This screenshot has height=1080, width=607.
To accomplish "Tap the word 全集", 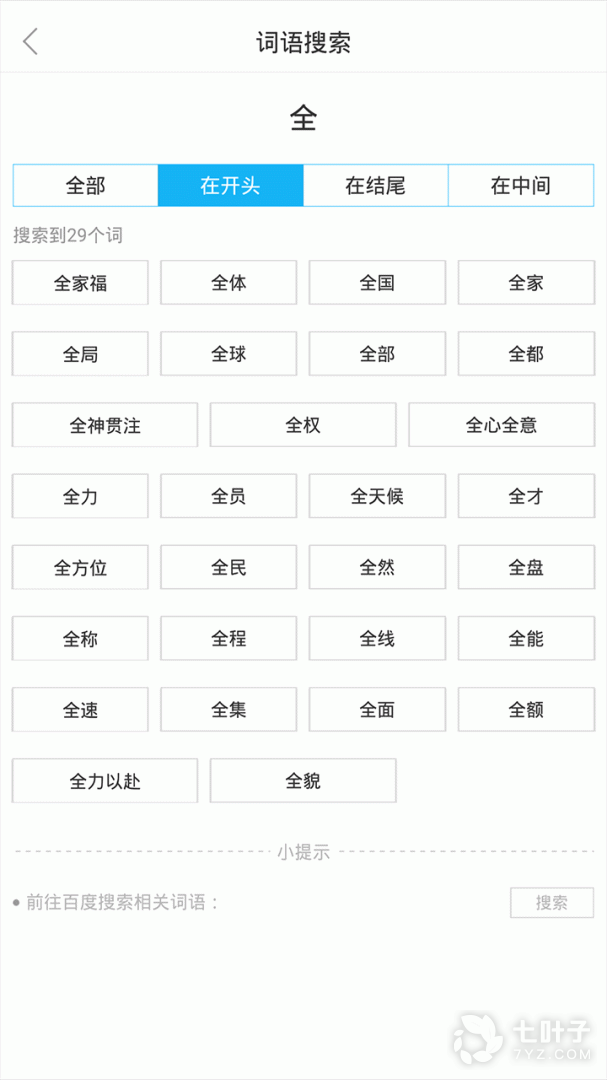I will (228, 710).
